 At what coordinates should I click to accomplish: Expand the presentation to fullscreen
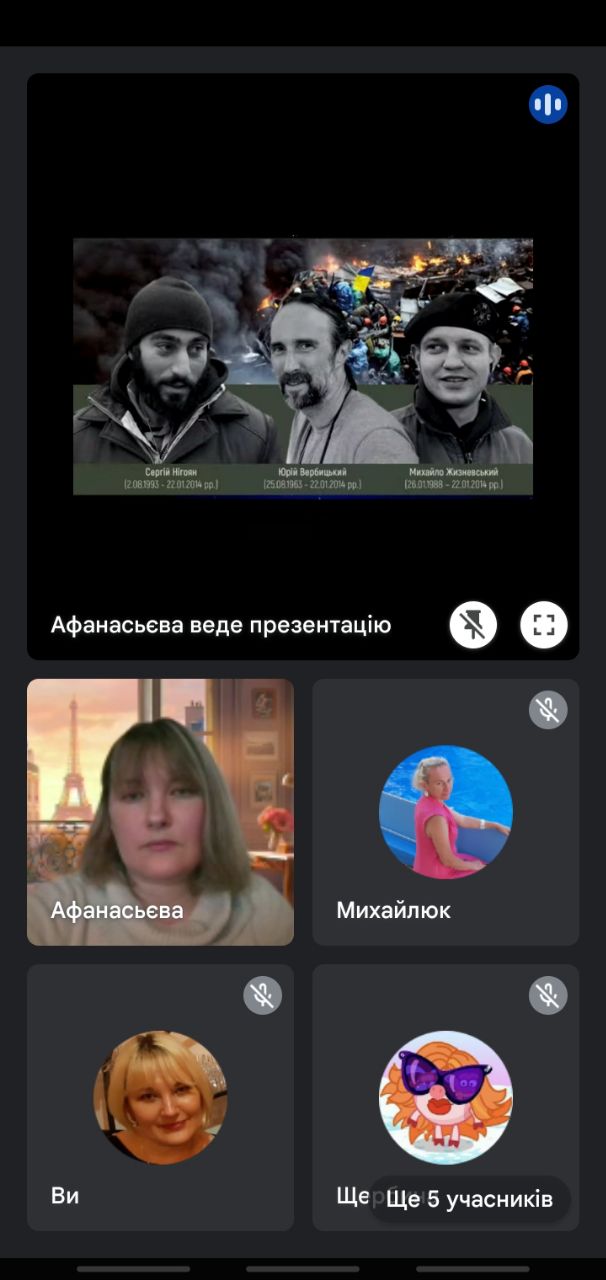point(544,626)
